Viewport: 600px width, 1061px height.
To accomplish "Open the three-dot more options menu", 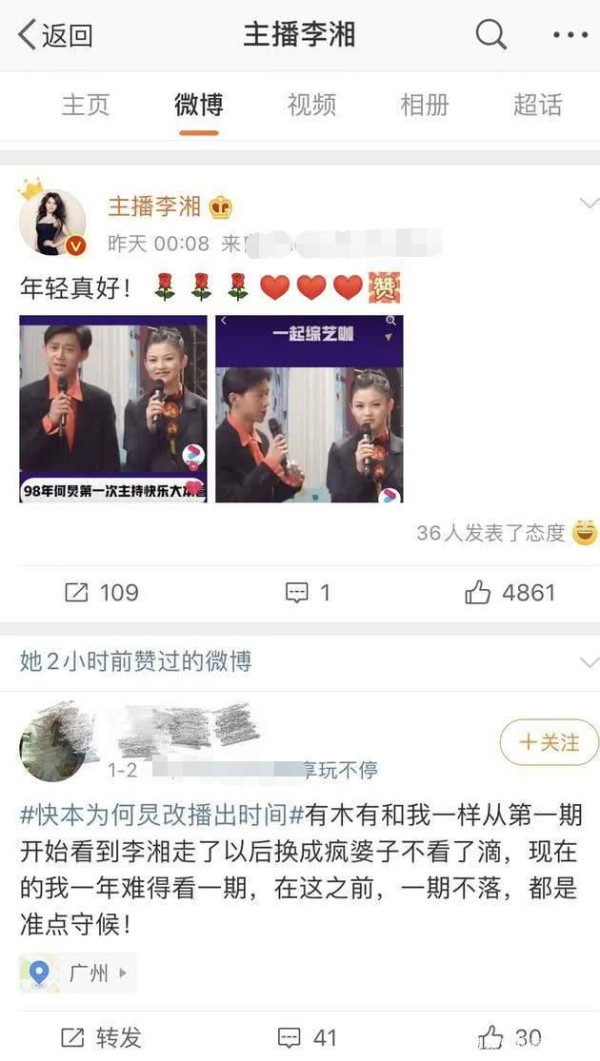I will click(x=570, y=35).
